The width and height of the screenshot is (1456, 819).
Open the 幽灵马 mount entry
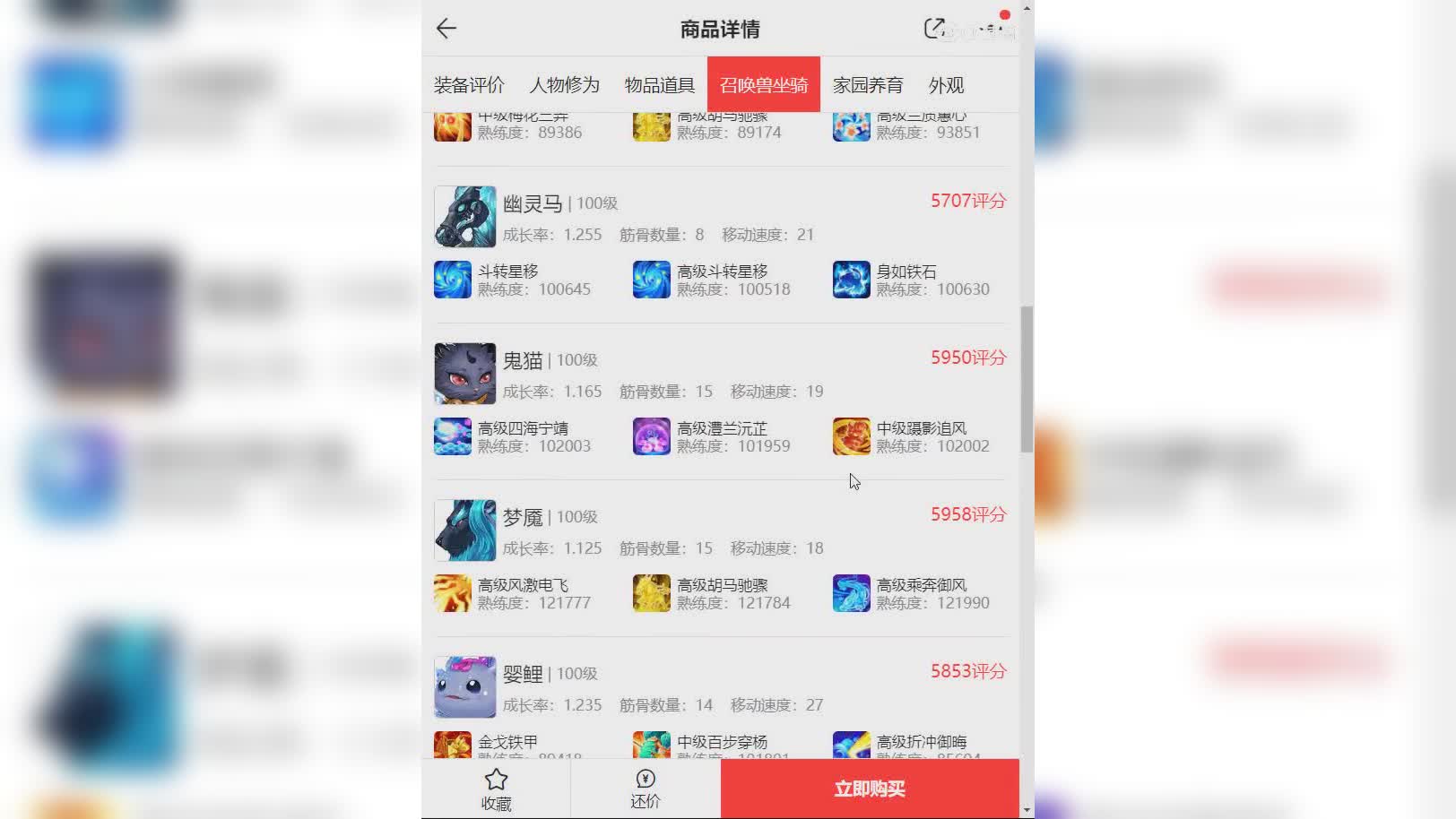[532, 204]
